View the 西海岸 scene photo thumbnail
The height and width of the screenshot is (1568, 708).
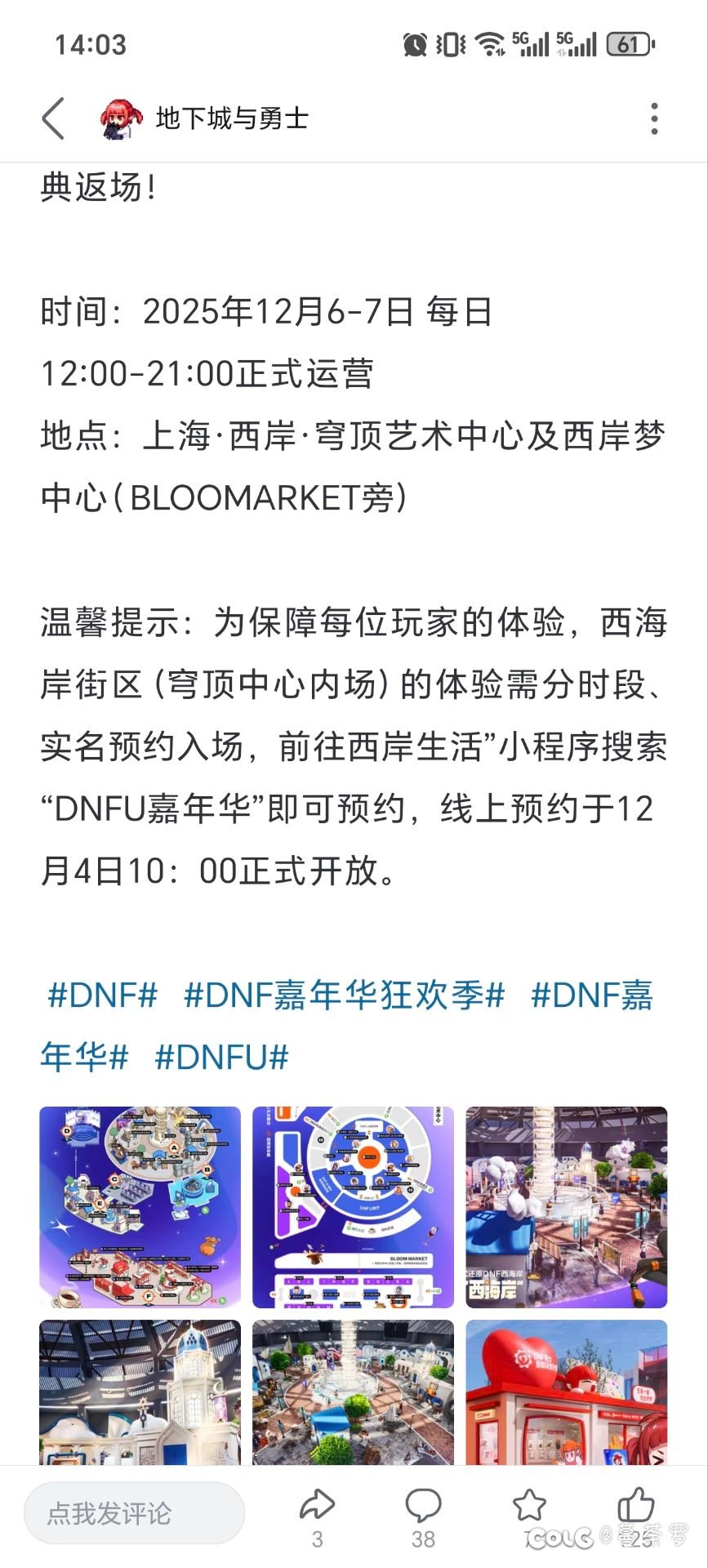click(x=566, y=1203)
